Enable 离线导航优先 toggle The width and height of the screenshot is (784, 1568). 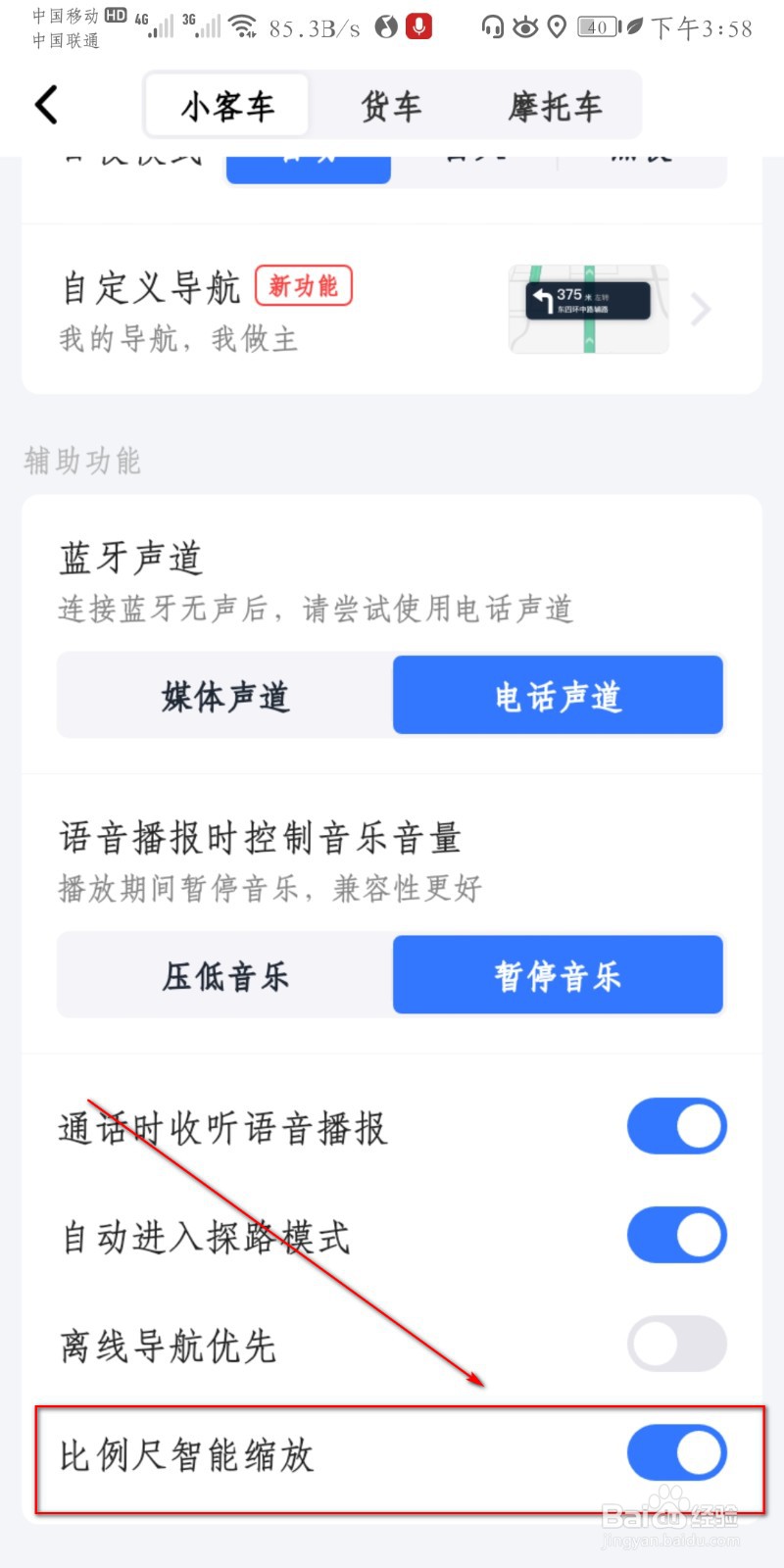pos(676,1345)
